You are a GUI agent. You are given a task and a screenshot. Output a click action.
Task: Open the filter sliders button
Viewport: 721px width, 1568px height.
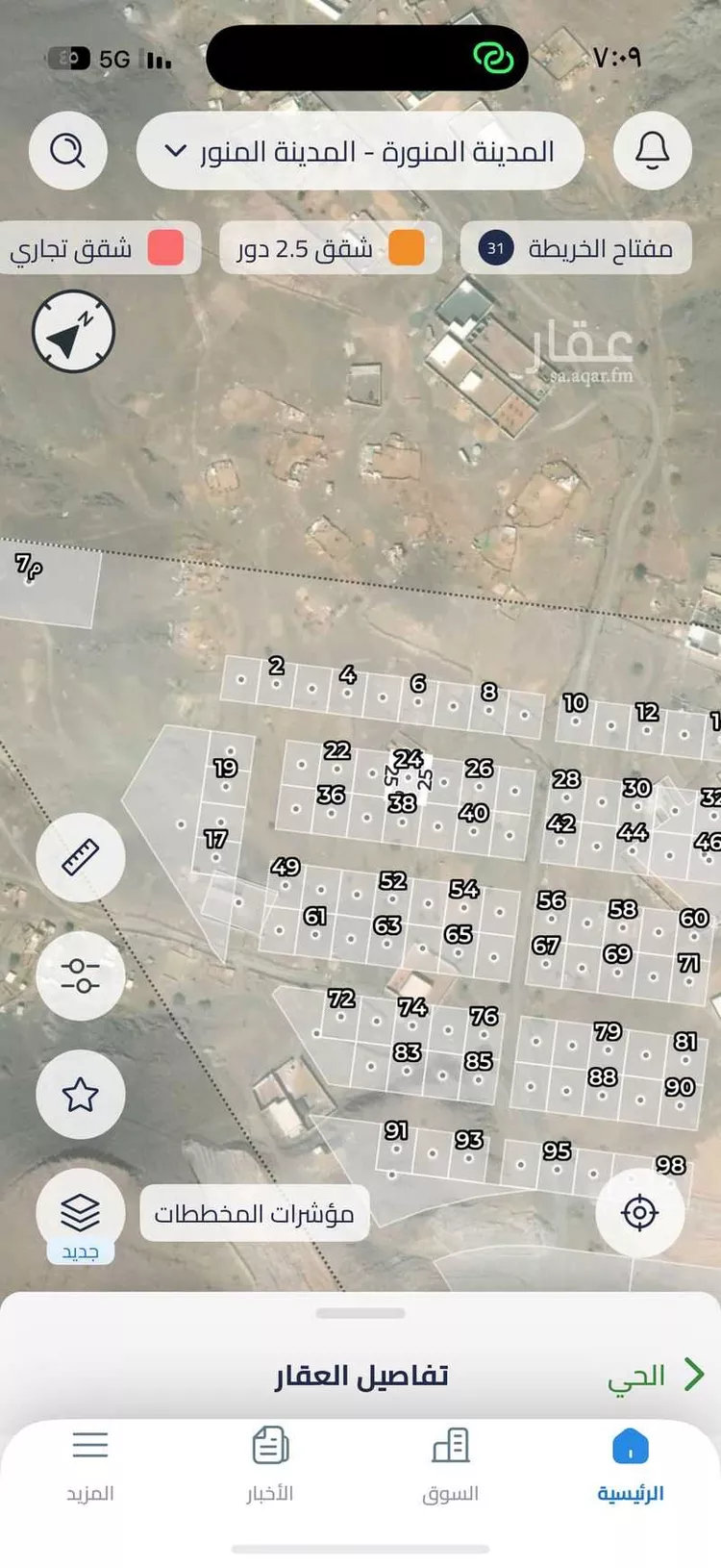click(x=81, y=975)
